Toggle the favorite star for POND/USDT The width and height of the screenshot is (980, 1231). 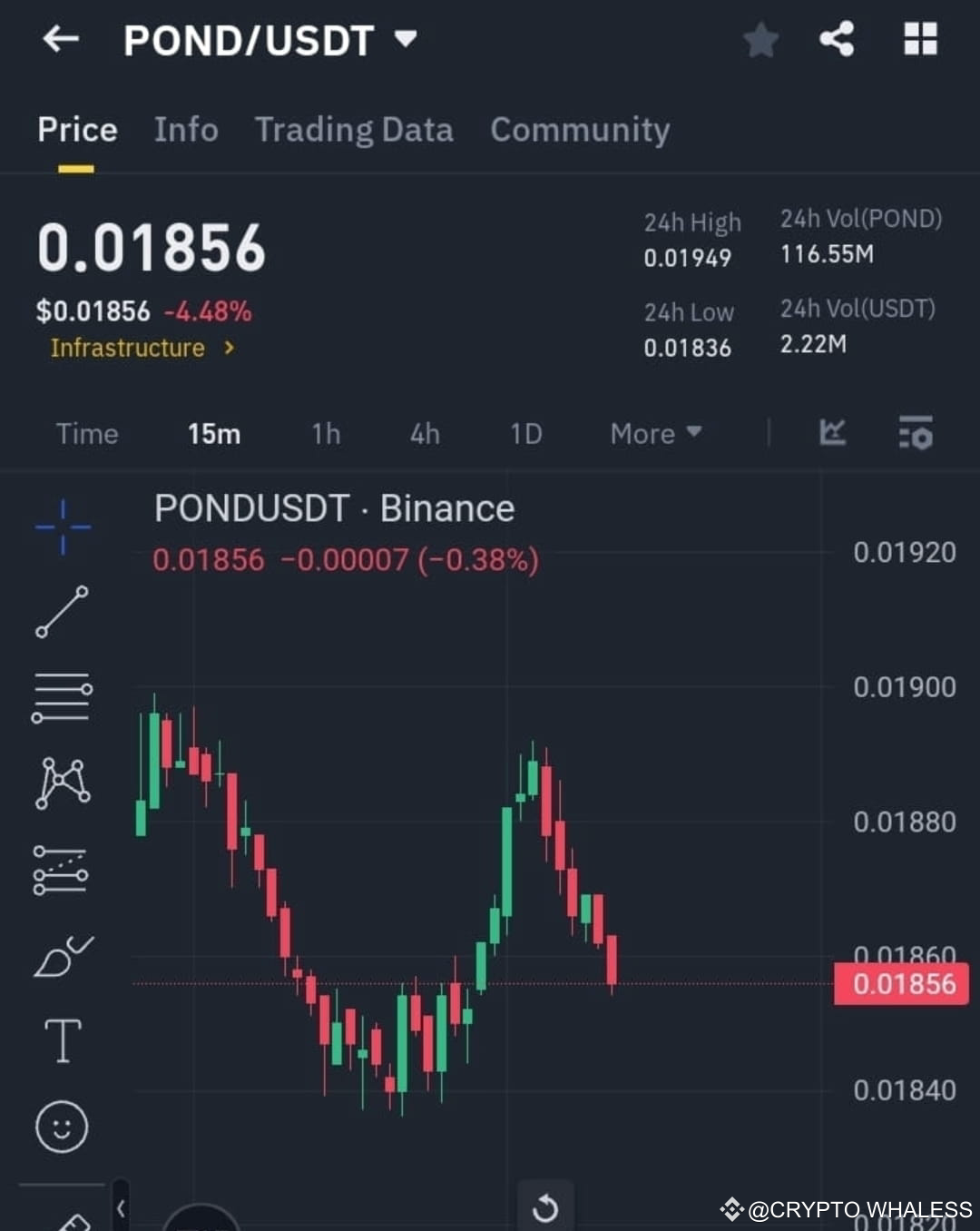(x=760, y=40)
